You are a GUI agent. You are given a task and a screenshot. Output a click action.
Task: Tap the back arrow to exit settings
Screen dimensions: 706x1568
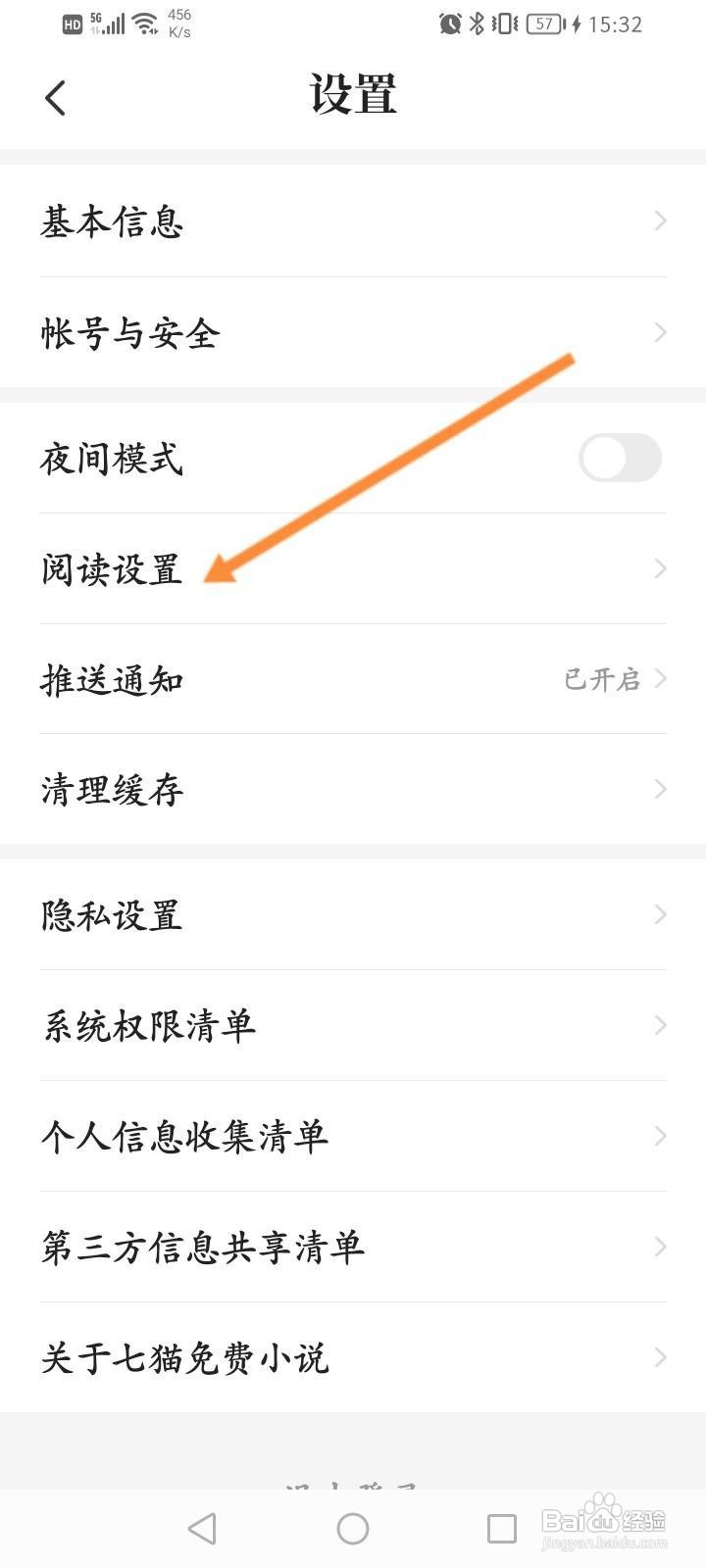tap(55, 97)
